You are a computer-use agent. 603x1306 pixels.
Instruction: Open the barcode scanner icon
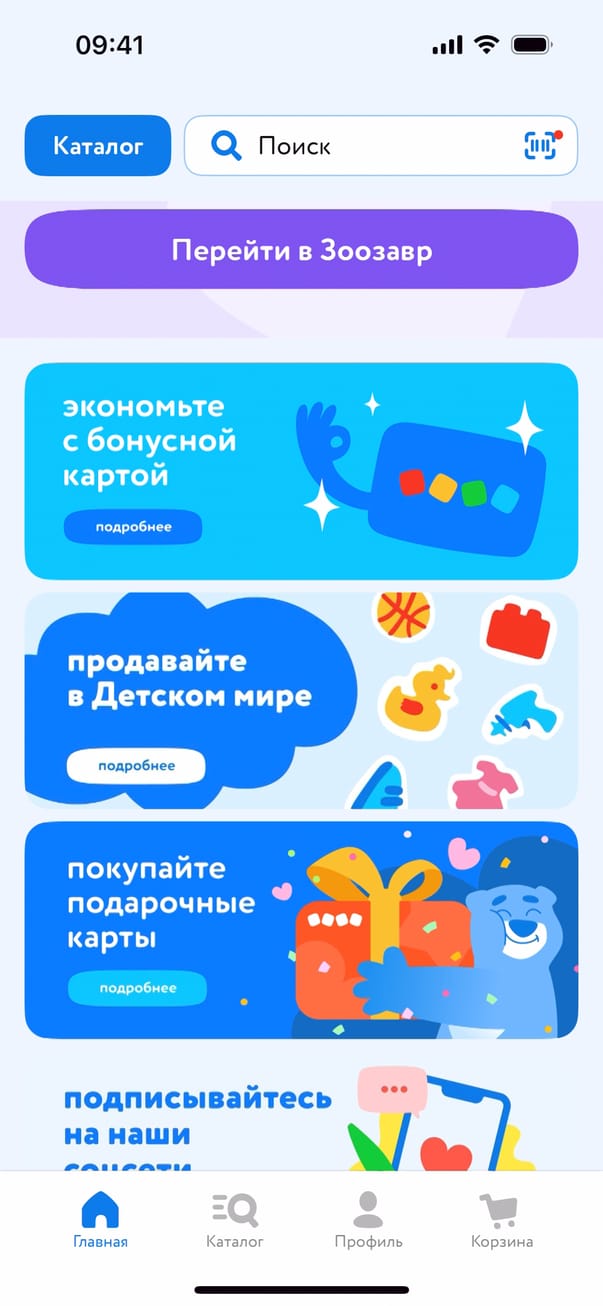(x=541, y=146)
